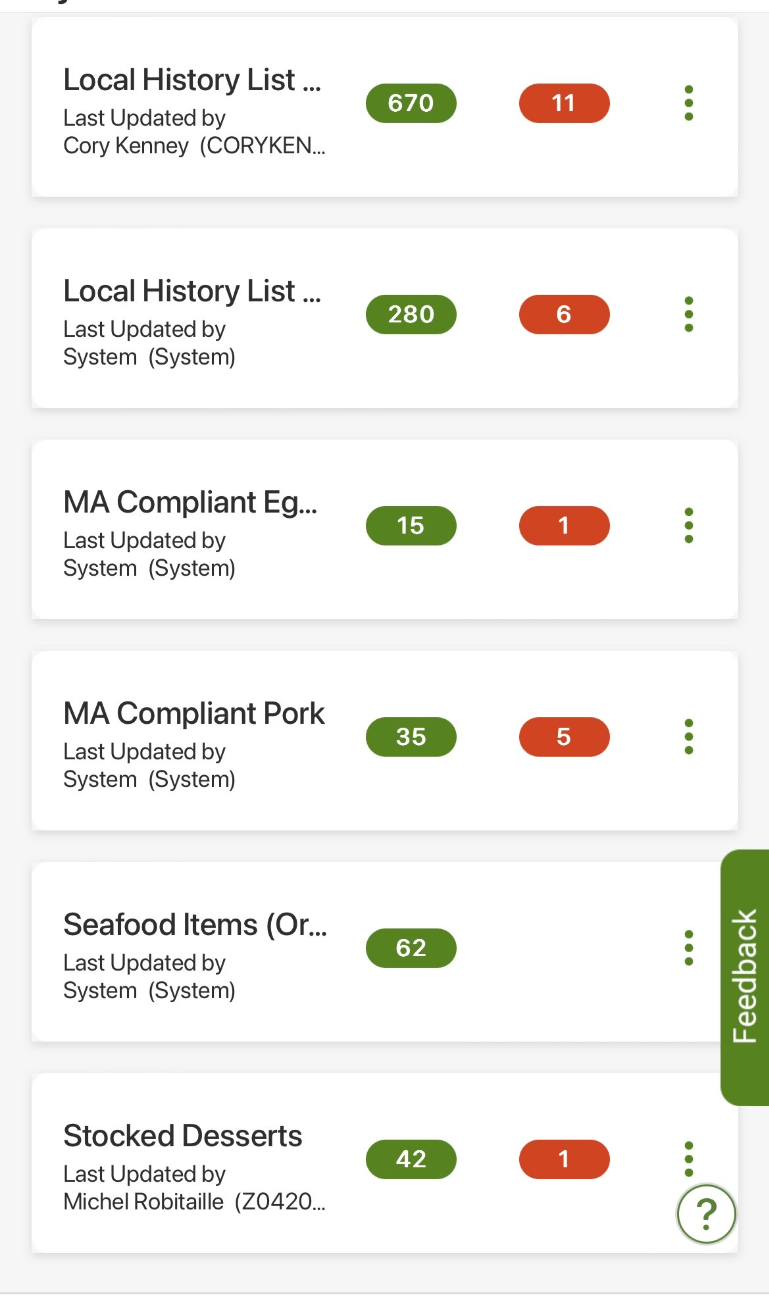
Task: Open the MA Compliant Eggs list card
Action: (385, 529)
